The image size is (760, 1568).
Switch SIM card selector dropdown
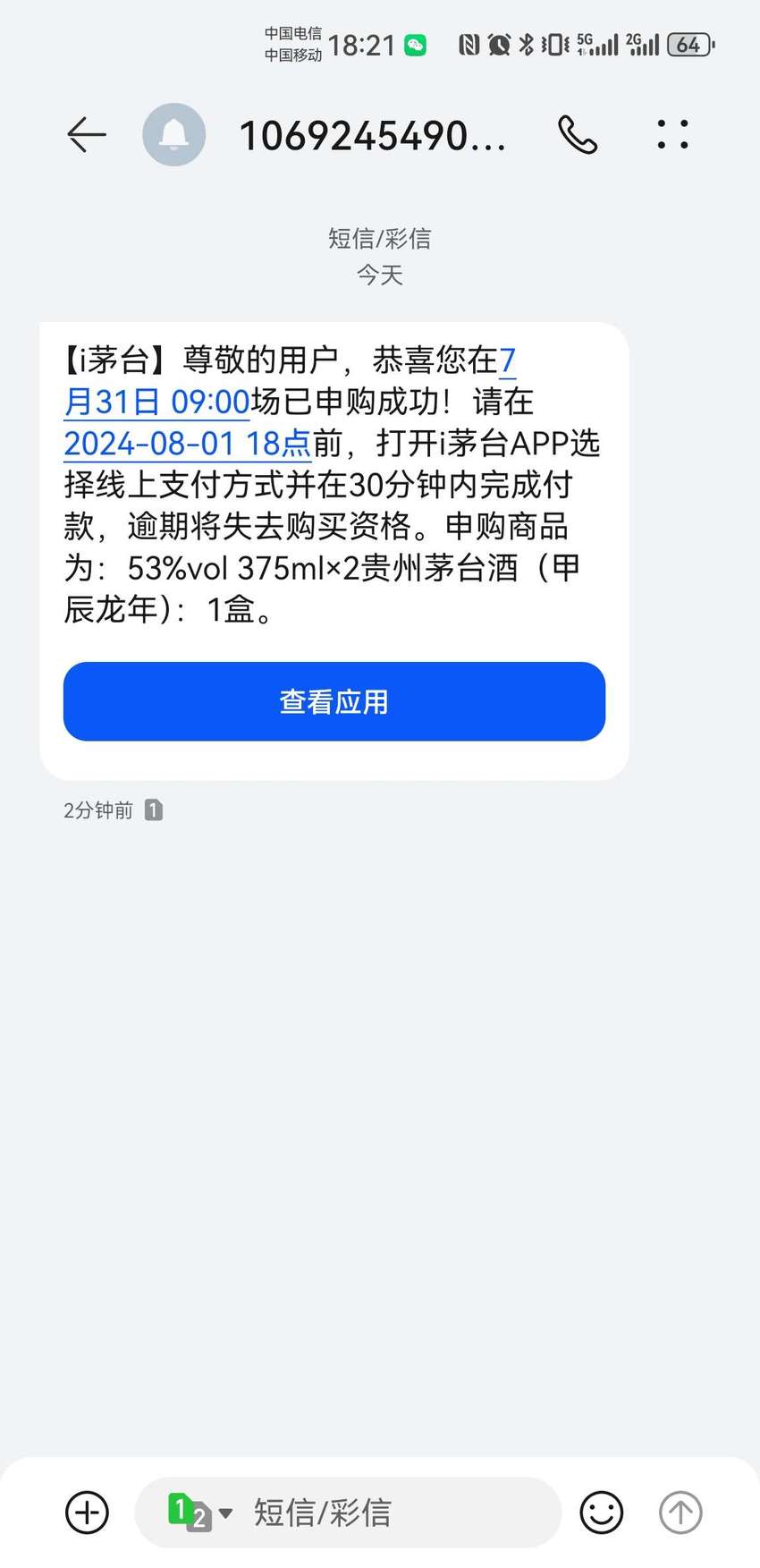coord(200,1513)
